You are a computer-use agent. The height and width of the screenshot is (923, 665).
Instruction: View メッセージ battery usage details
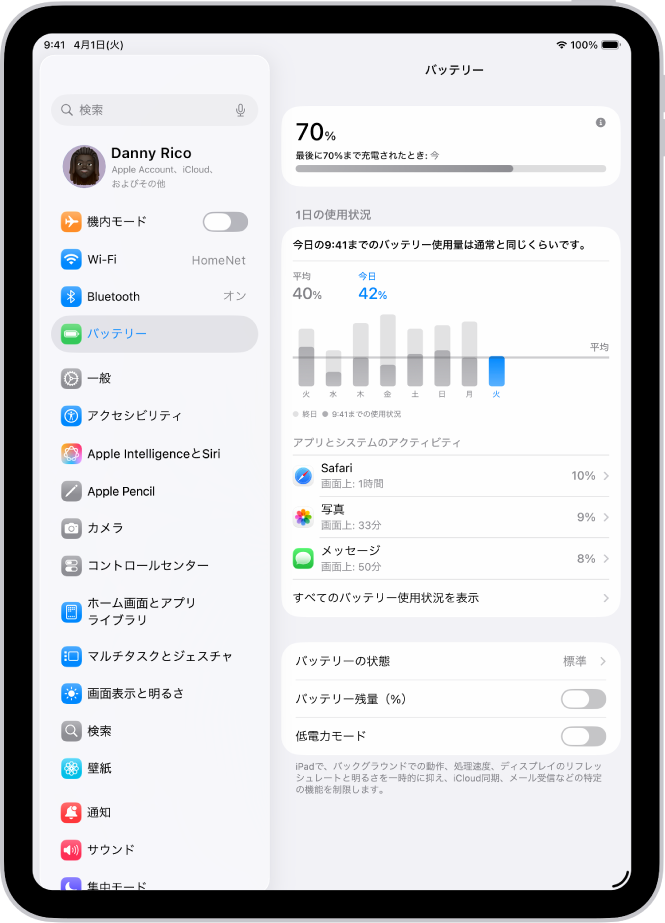point(451,558)
